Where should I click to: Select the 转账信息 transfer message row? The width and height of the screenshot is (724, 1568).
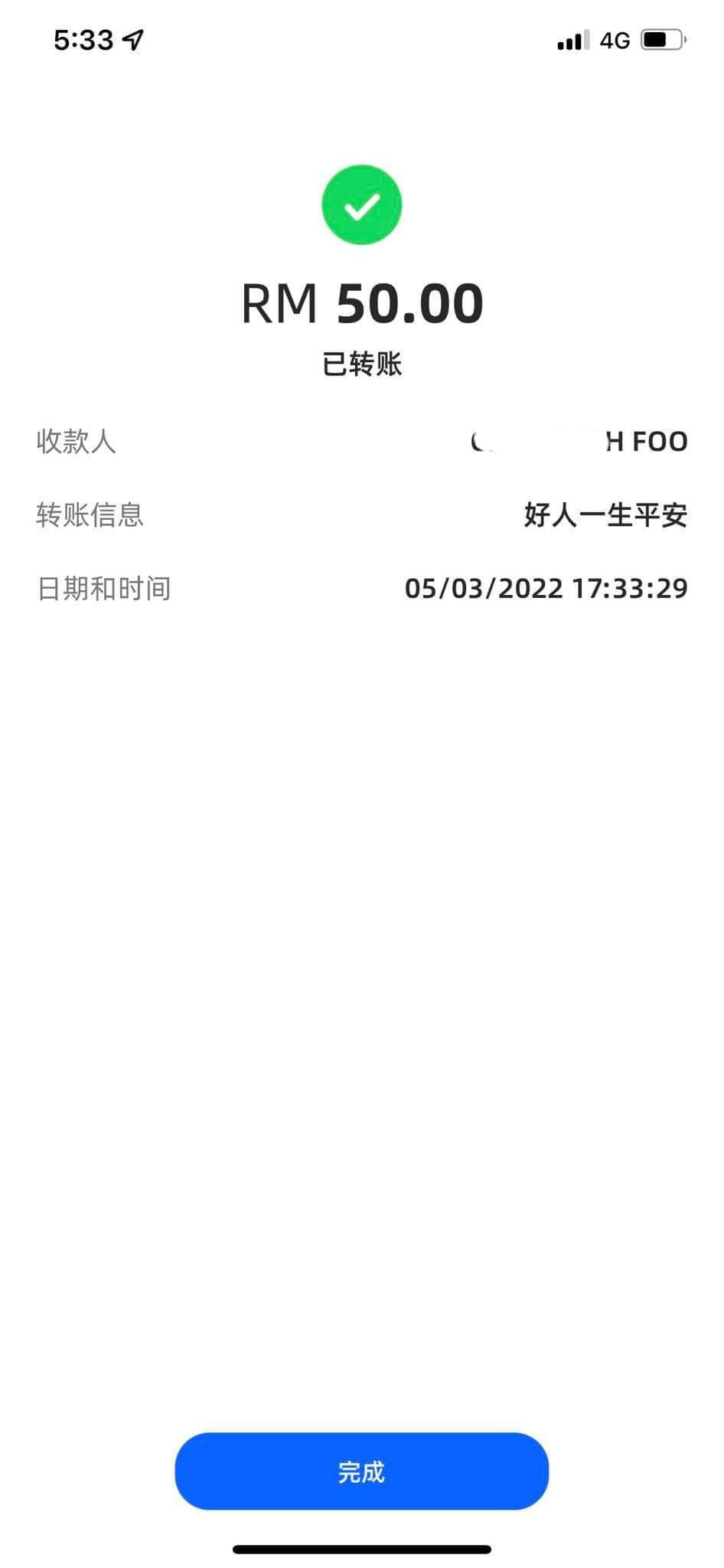coord(90,516)
